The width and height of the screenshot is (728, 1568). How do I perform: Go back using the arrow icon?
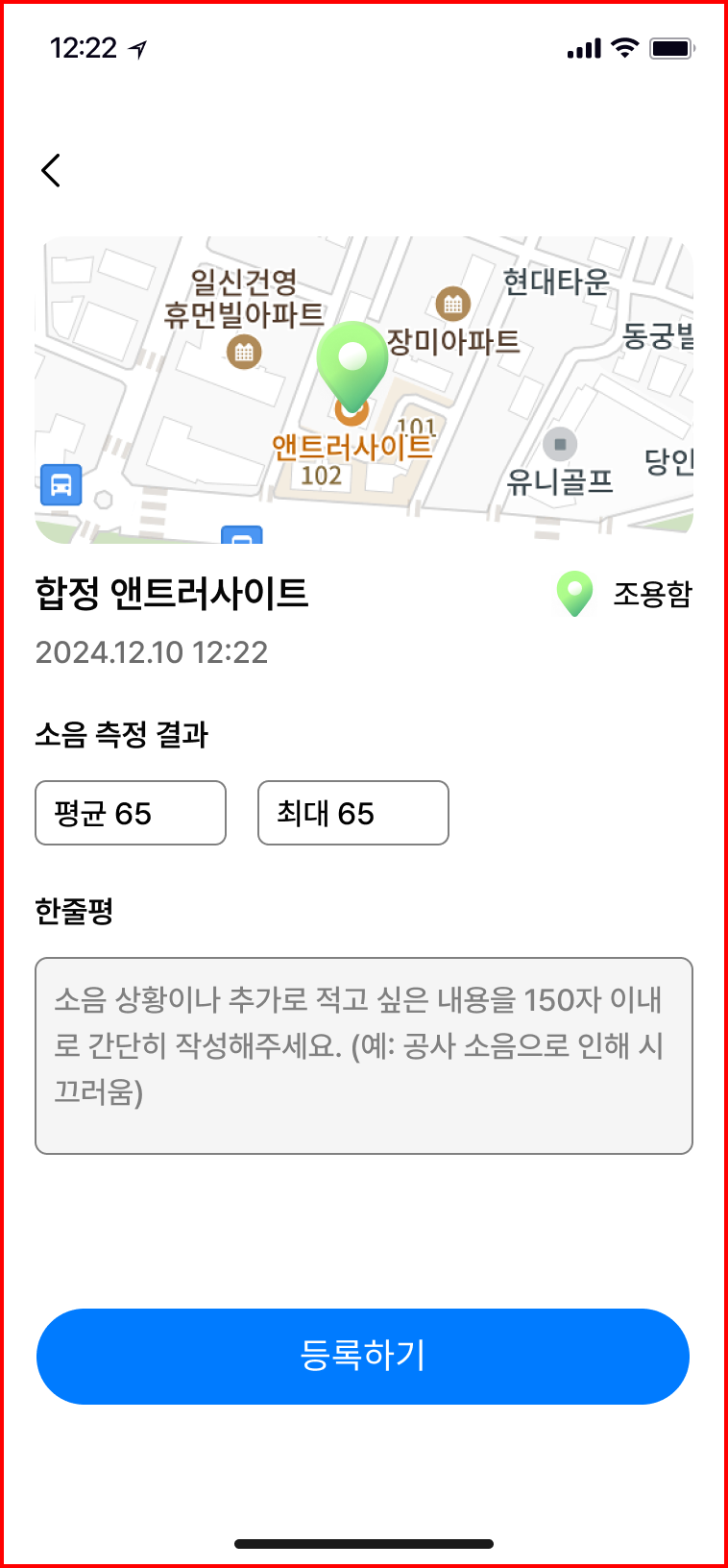[52, 170]
